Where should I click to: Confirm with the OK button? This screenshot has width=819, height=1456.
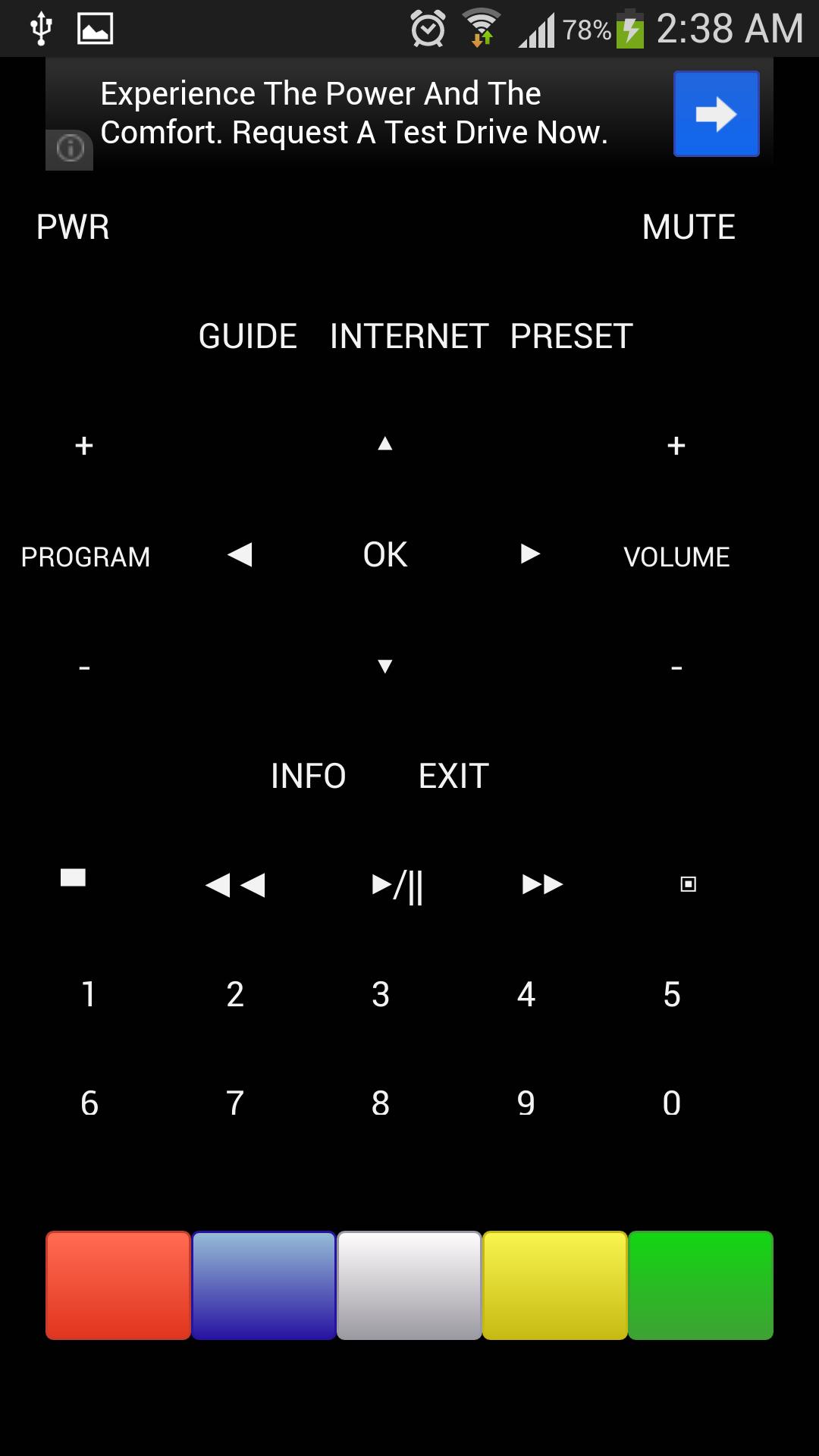click(x=385, y=554)
